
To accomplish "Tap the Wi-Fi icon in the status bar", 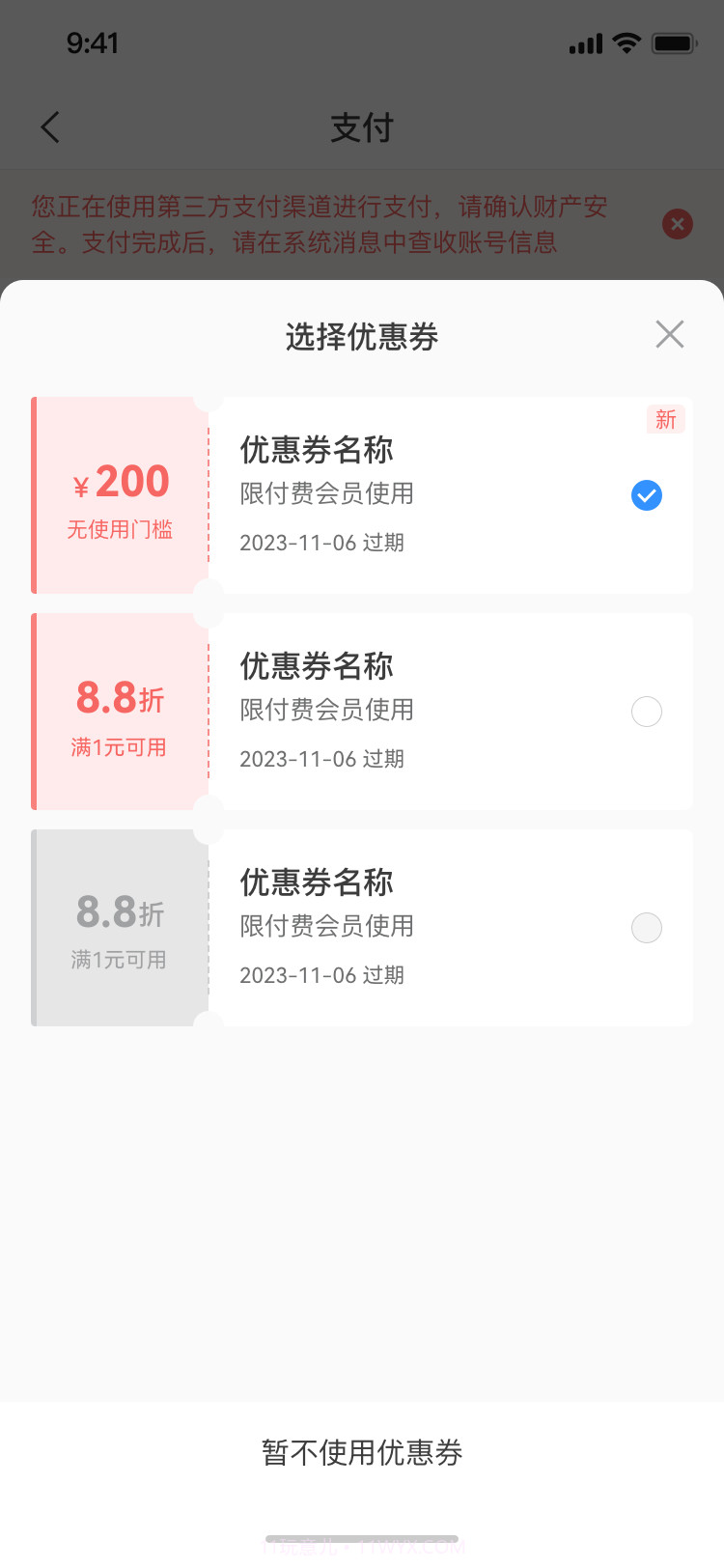I will [x=625, y=42].
